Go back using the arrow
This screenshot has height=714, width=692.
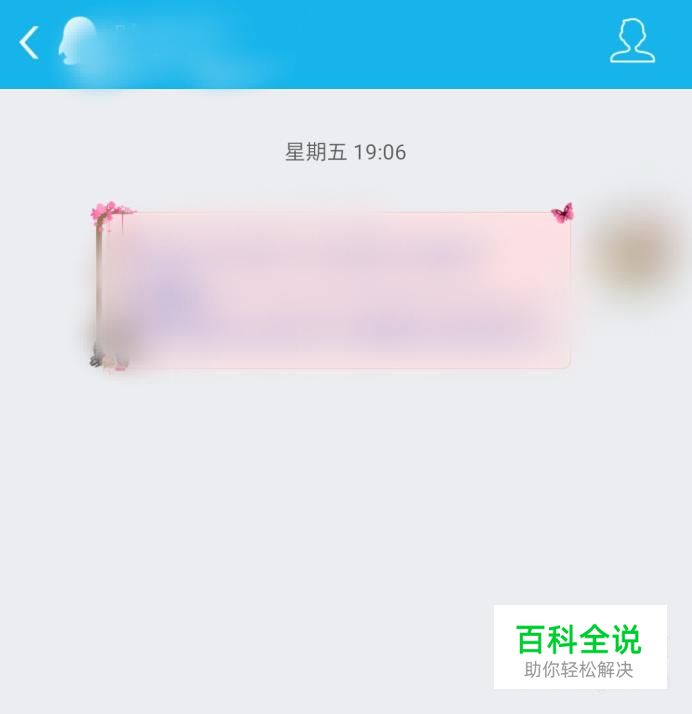(x=29, y=43)
